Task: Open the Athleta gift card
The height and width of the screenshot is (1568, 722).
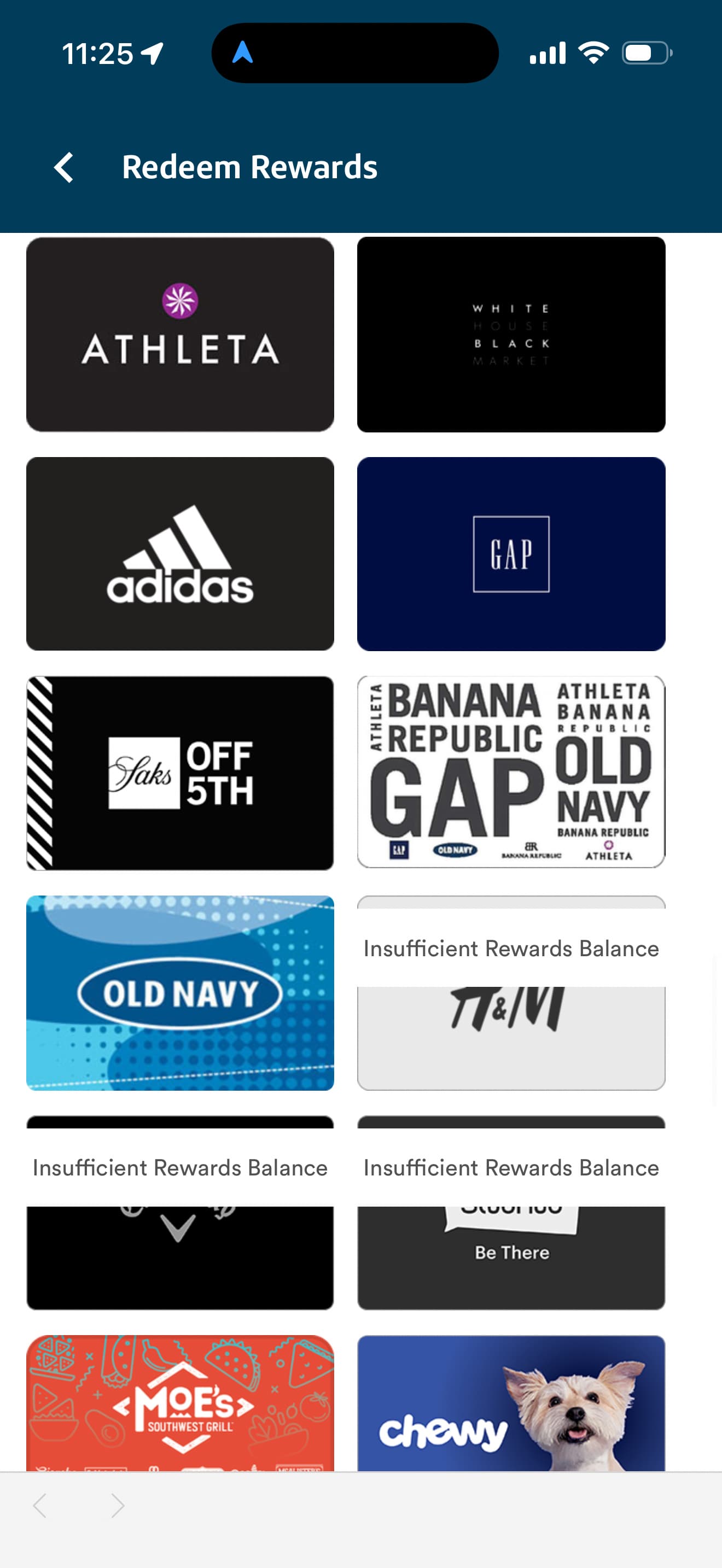Action: tap(180, 334)
